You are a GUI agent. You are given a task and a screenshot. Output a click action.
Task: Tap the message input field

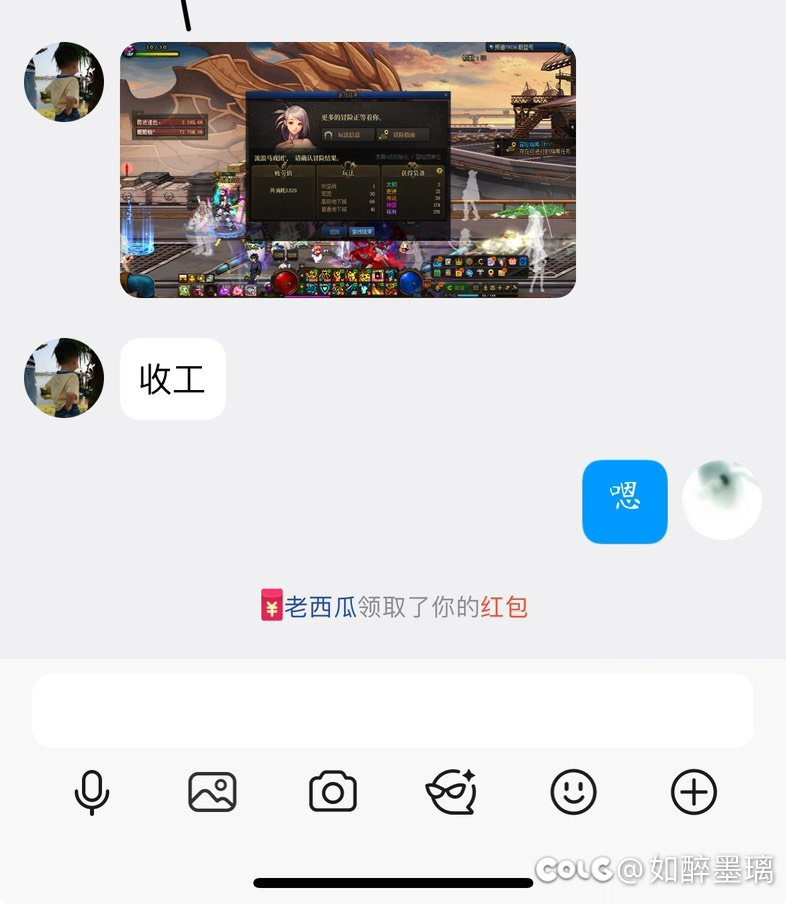pyautogui.click(x=393, y=711)
